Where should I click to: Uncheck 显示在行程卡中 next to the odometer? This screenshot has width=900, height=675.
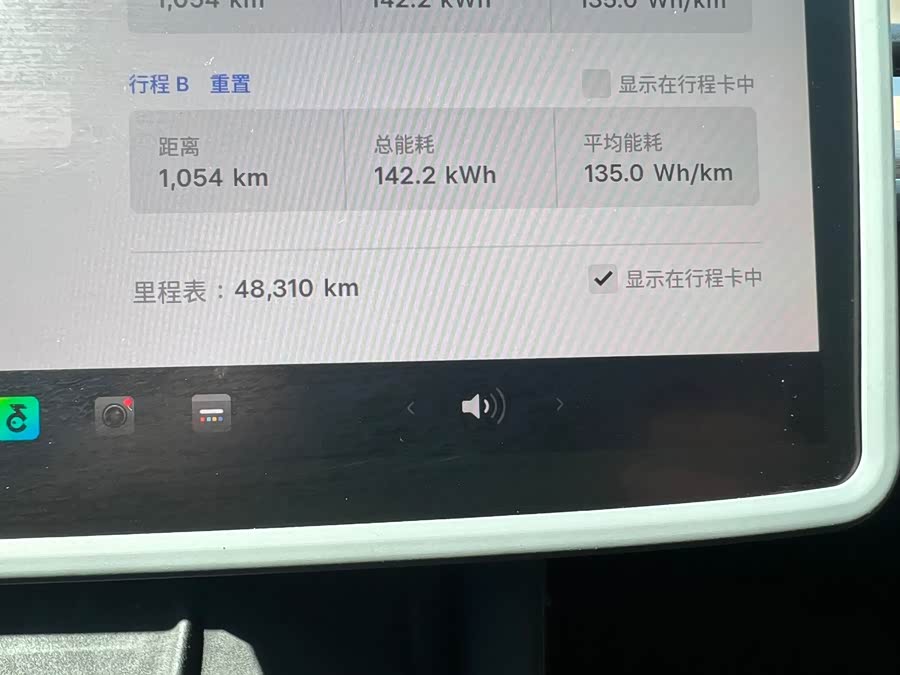coord(602,279)
